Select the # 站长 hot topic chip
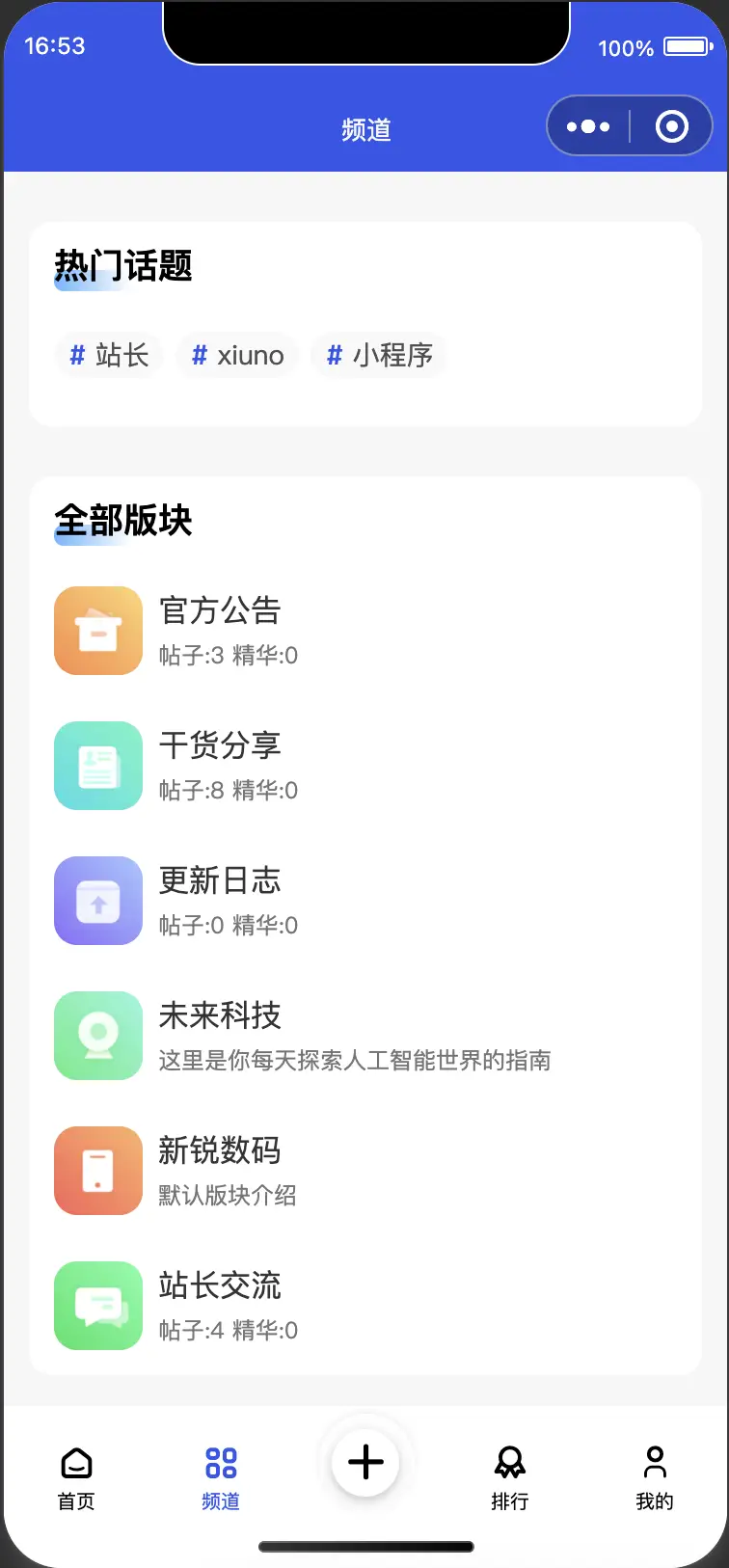The height and width of the screenshot is (1568, 729). point(109,355)
